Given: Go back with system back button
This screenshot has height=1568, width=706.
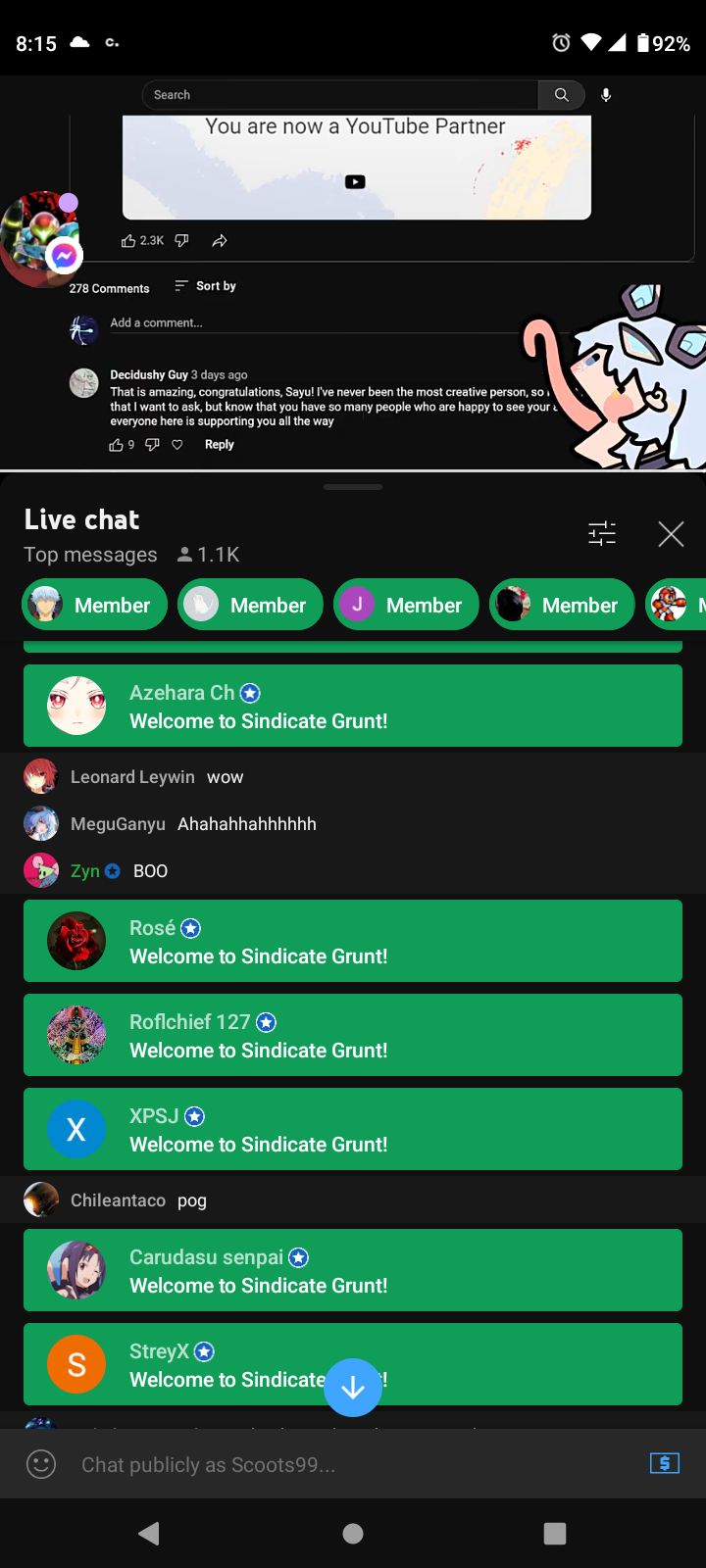Looking at the screenshot, I should 149,1534.
